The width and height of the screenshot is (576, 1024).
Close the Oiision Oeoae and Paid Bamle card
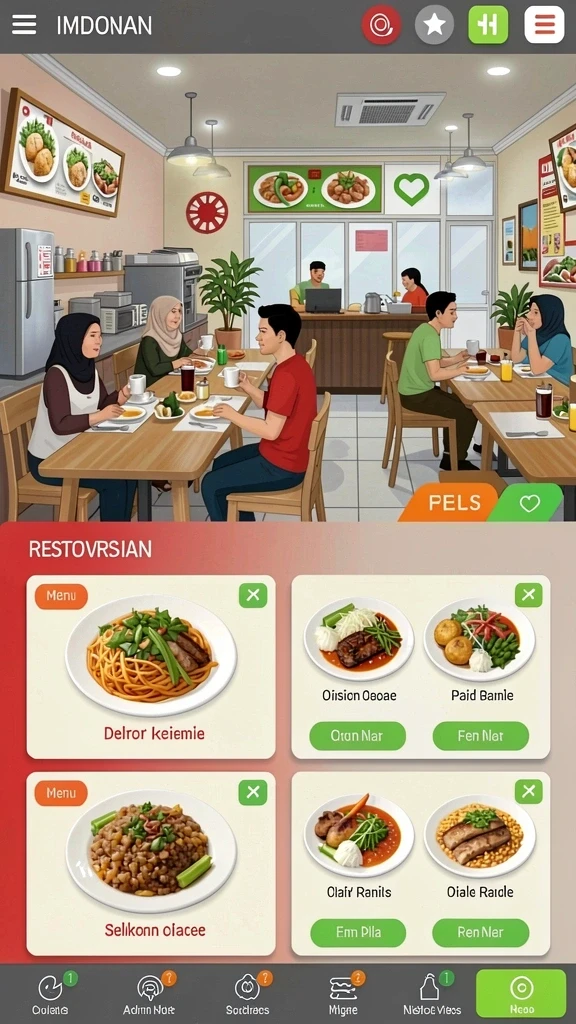tap(528, 594)
